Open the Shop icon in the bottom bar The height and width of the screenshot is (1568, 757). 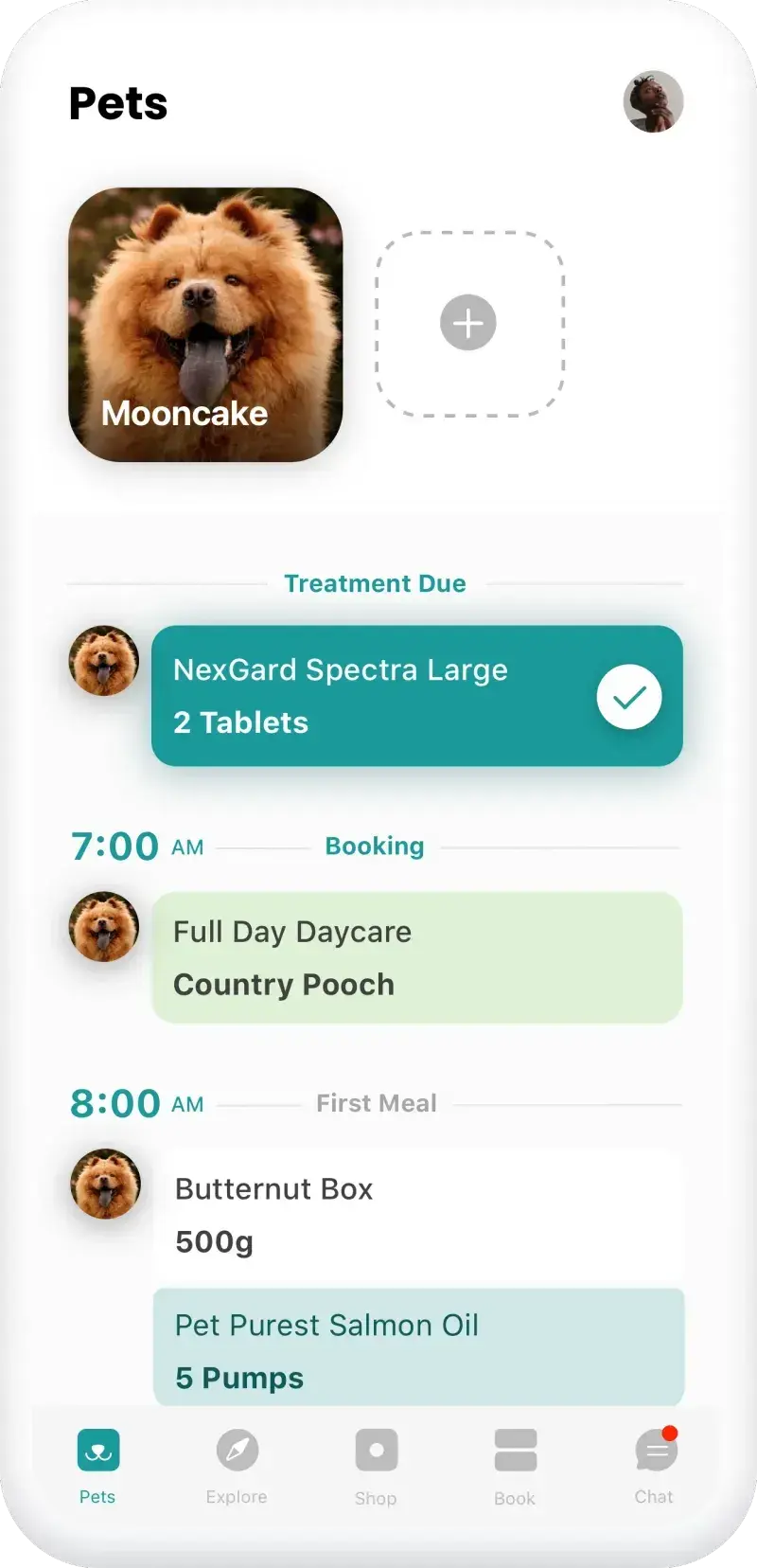(x=376, y=1449)
